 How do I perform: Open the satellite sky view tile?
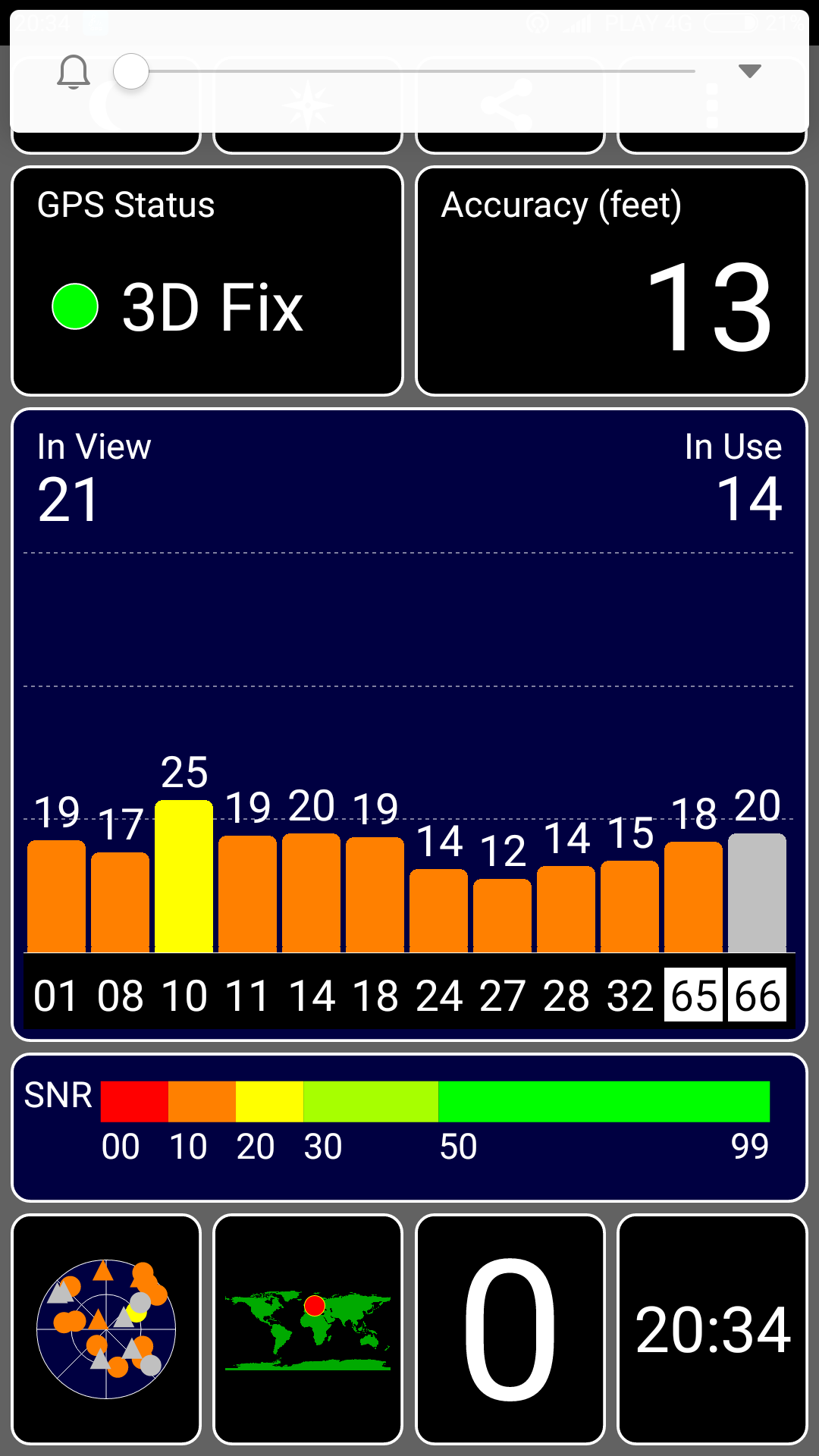tap(106, 1329)
